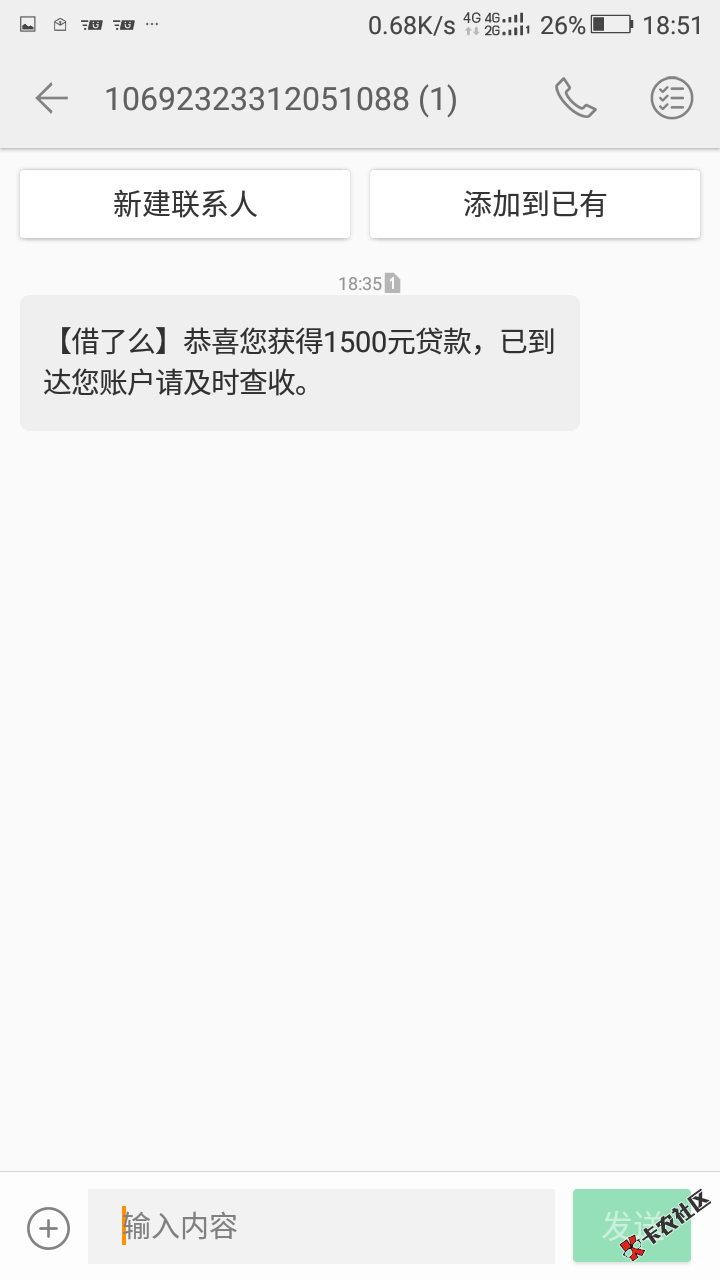Open the plus attachment button
This screenshot has height=1280, width=720.
(x=48, y=1227)
